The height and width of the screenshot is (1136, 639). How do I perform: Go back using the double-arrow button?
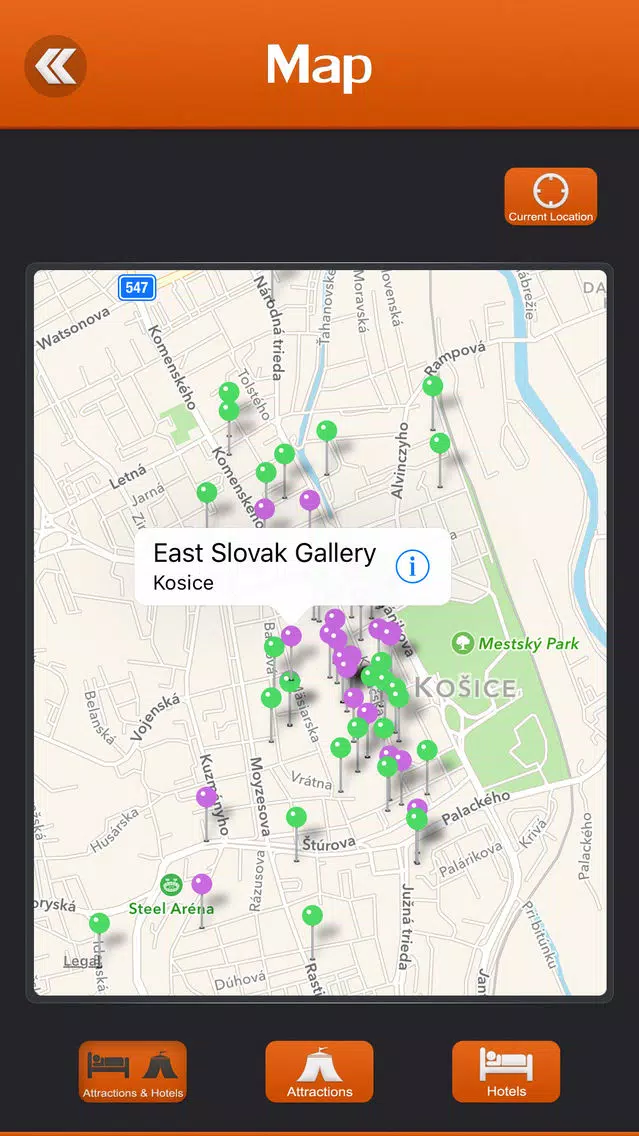(x=56, y=66)
